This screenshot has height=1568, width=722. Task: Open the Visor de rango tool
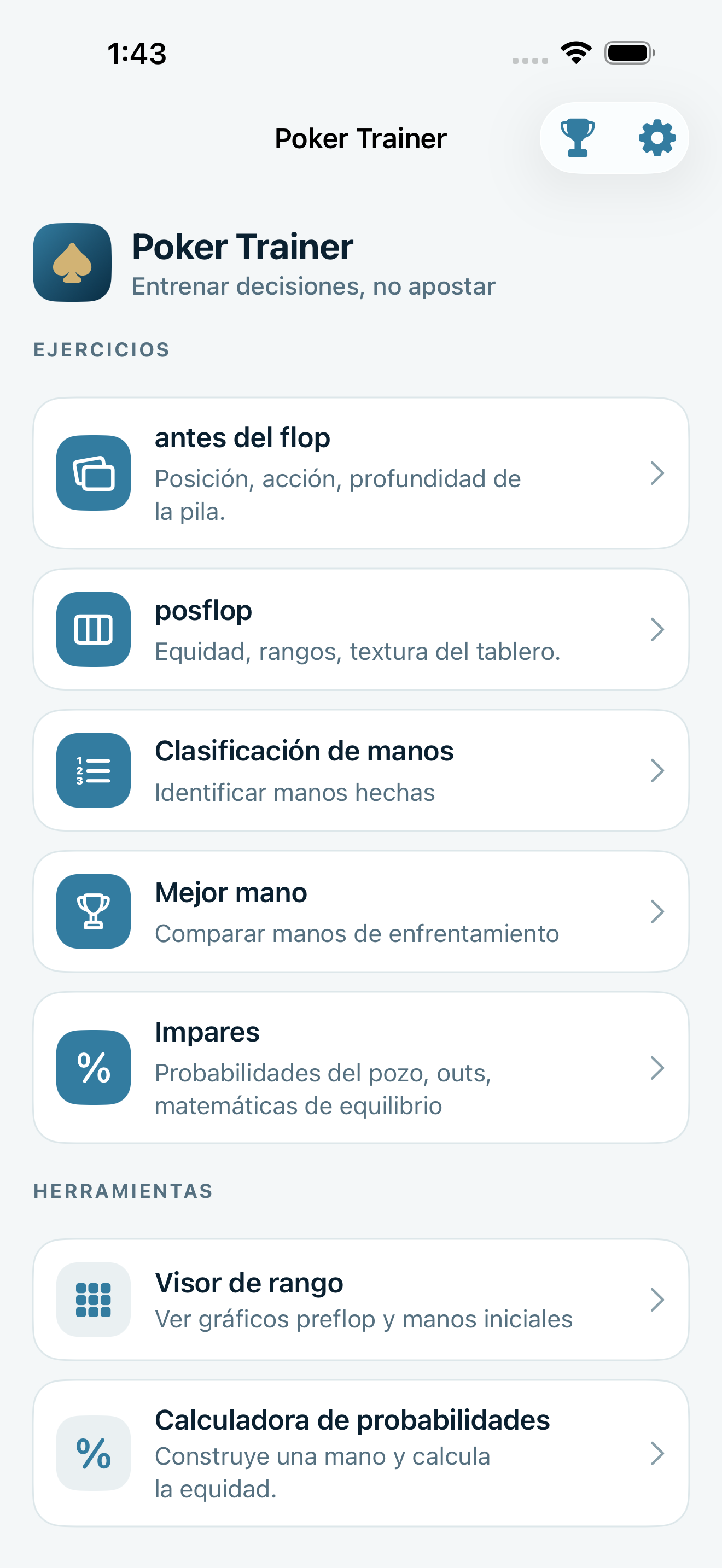pyautogui.click(x=361, y=1299)
